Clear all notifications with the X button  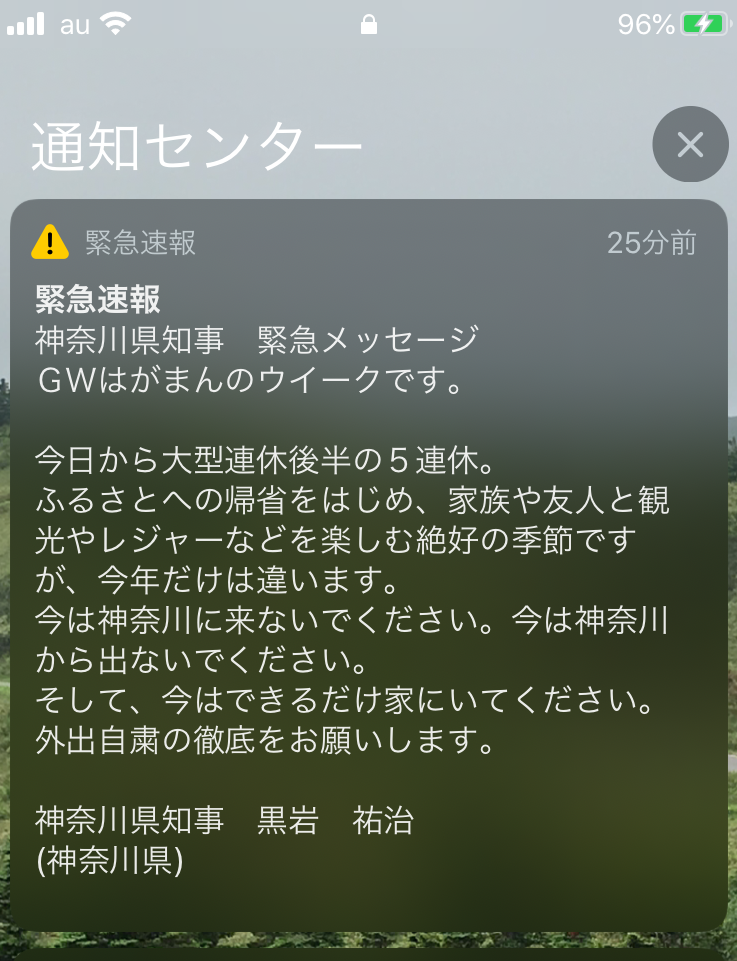690,145
